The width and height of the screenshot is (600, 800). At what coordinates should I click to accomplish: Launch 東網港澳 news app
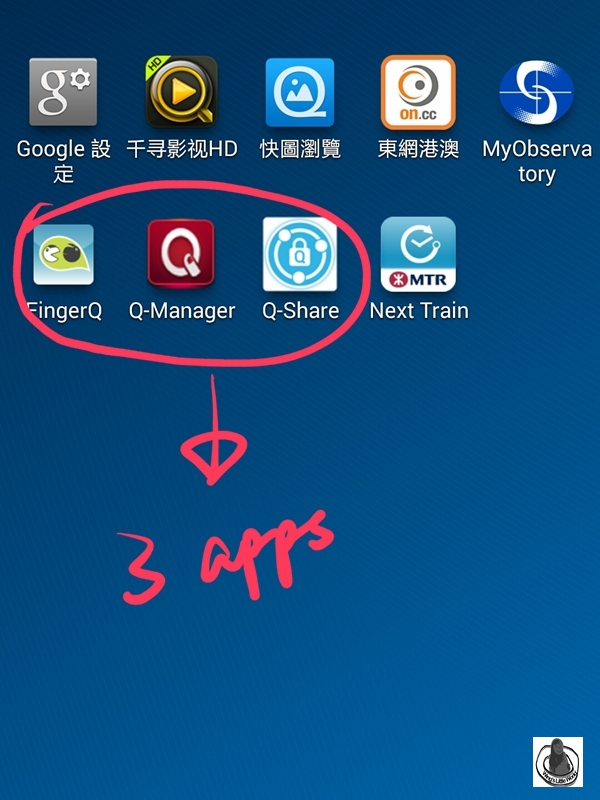point(418,92)
